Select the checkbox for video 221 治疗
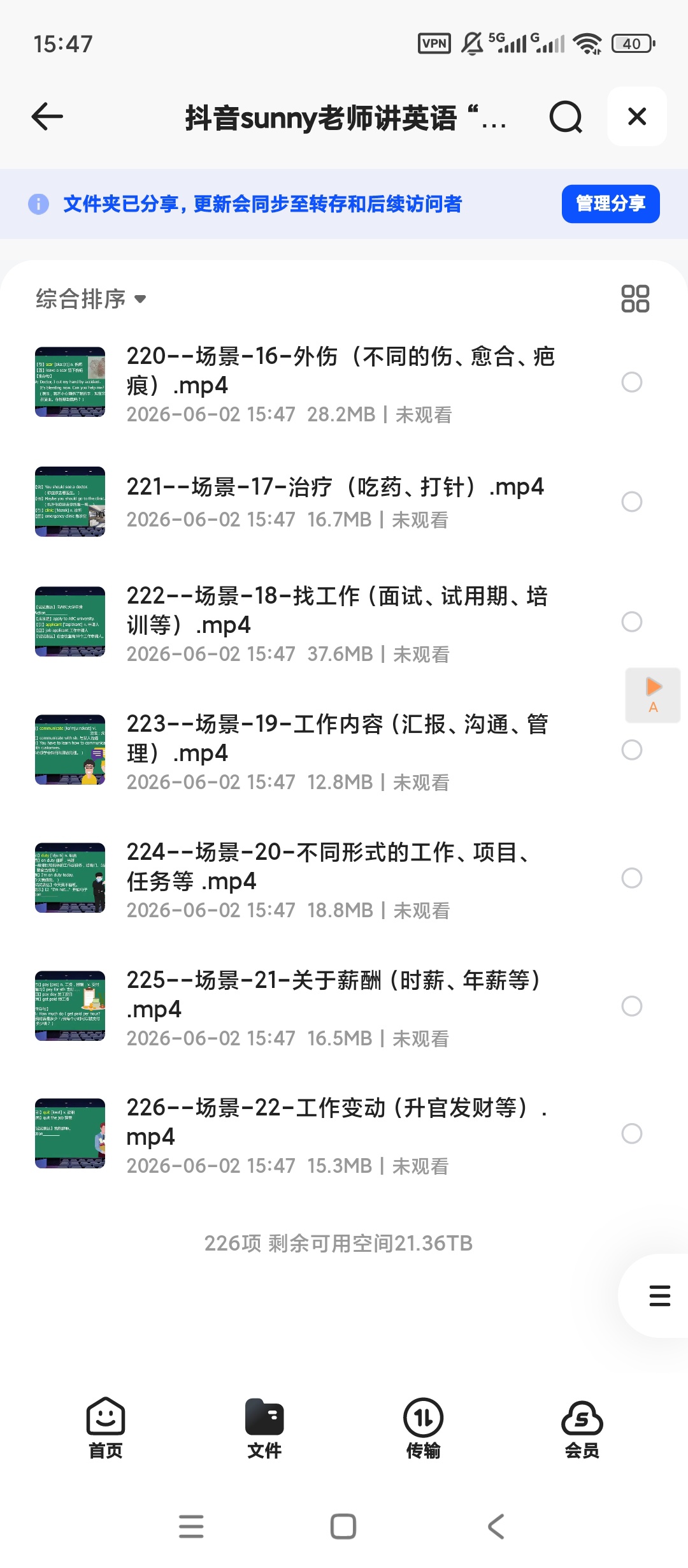This screenshot has height=1568, width=688. 632,502
